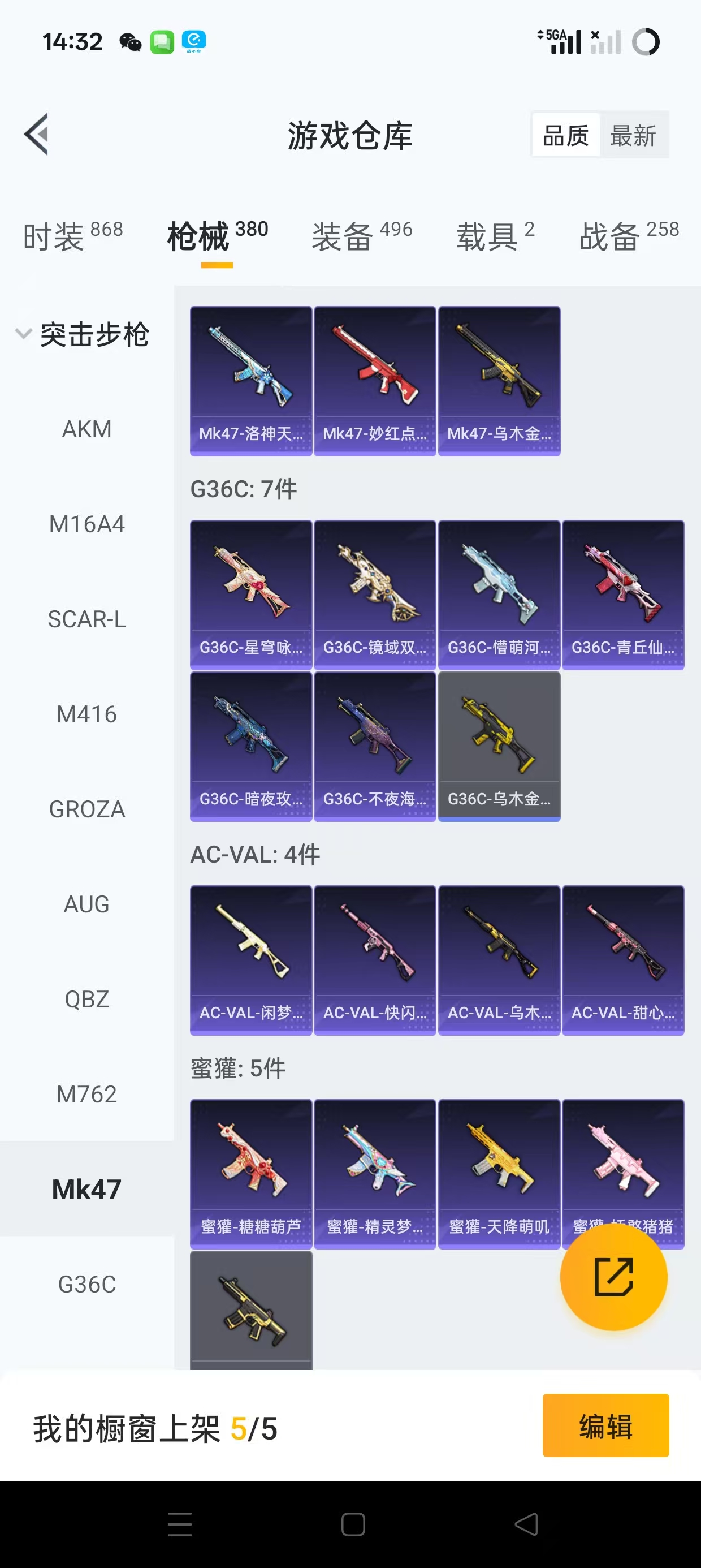Jump to the GROZA skins

click(86, 809)
